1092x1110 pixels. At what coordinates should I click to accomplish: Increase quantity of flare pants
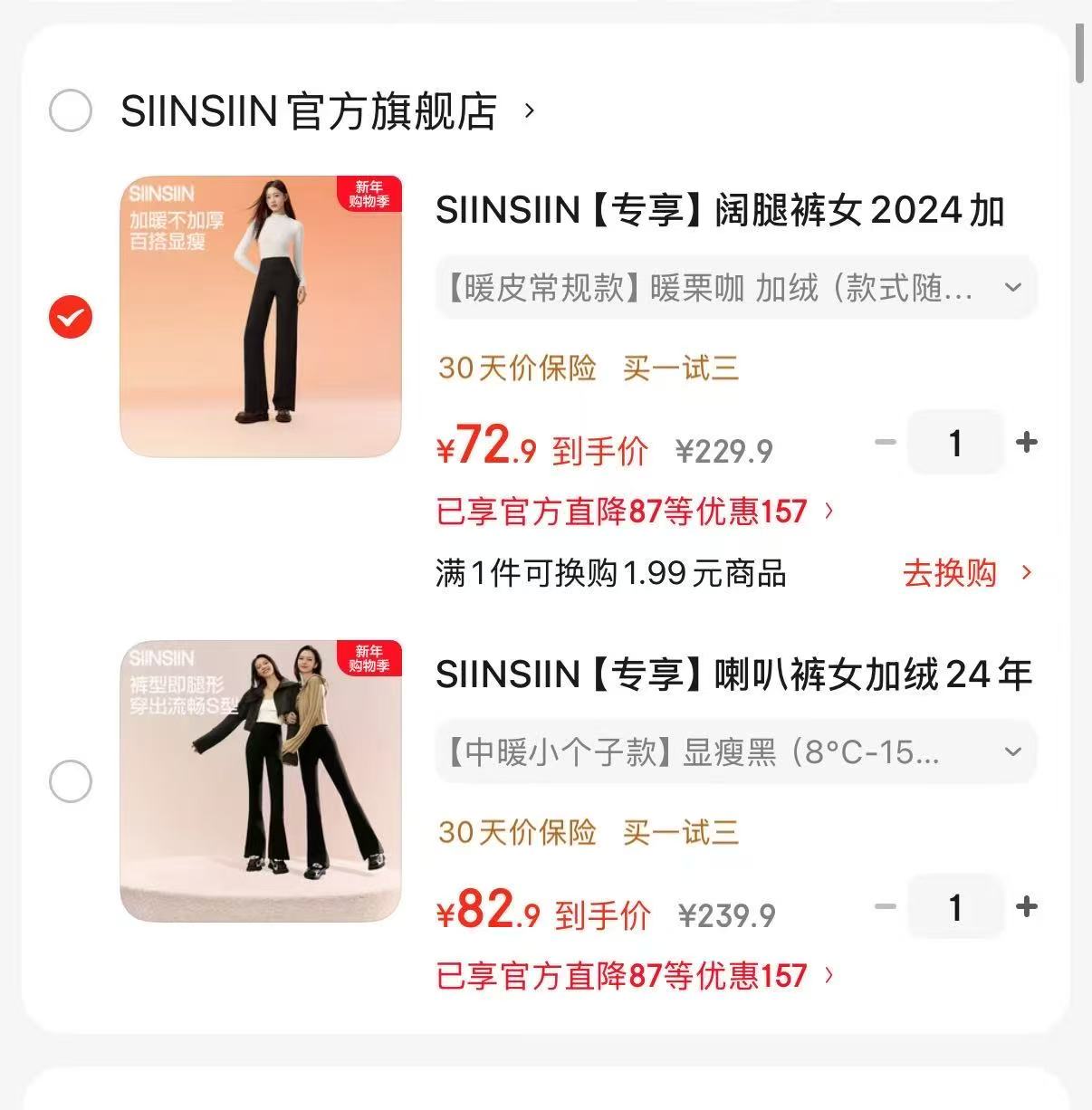tap(1027, 906)
